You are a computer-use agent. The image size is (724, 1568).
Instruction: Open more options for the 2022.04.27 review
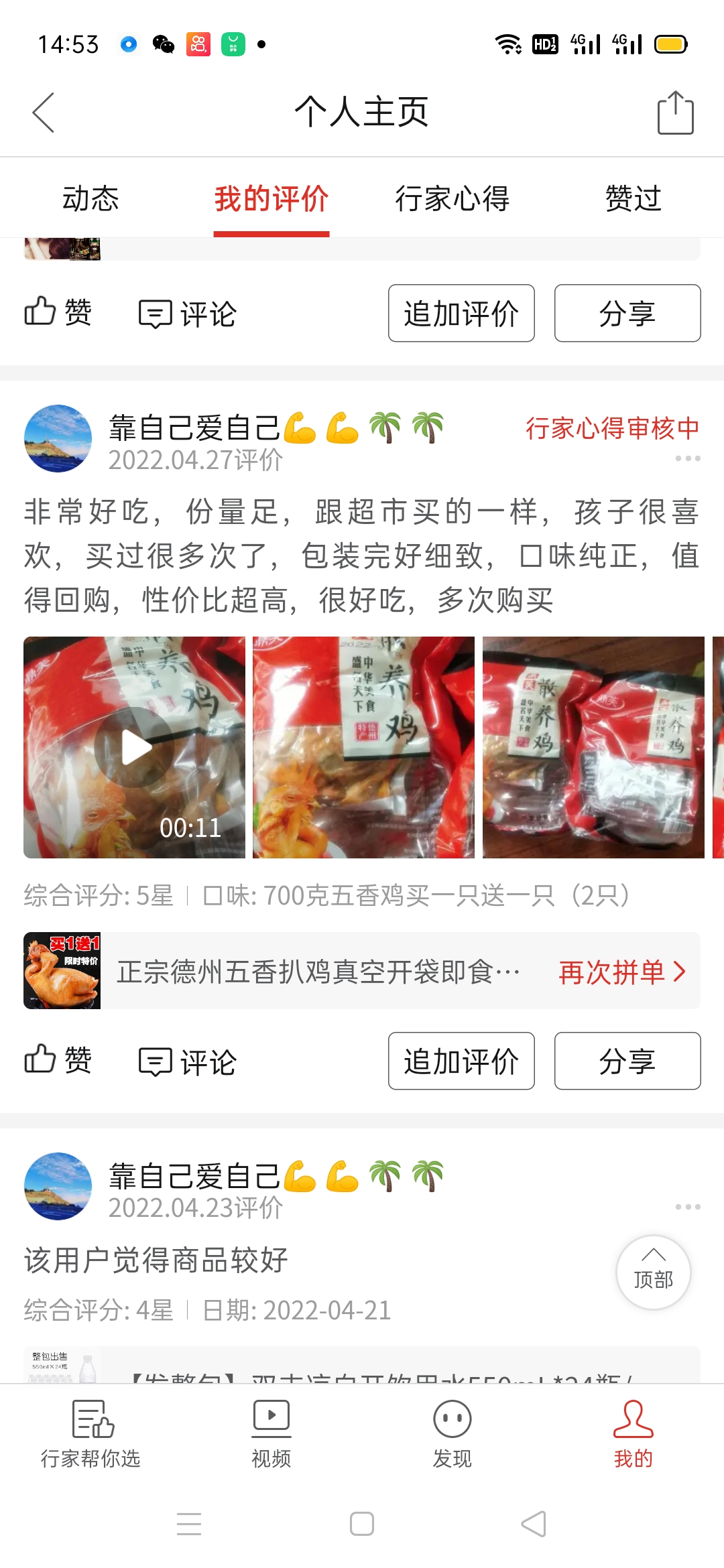pos(688,459)
